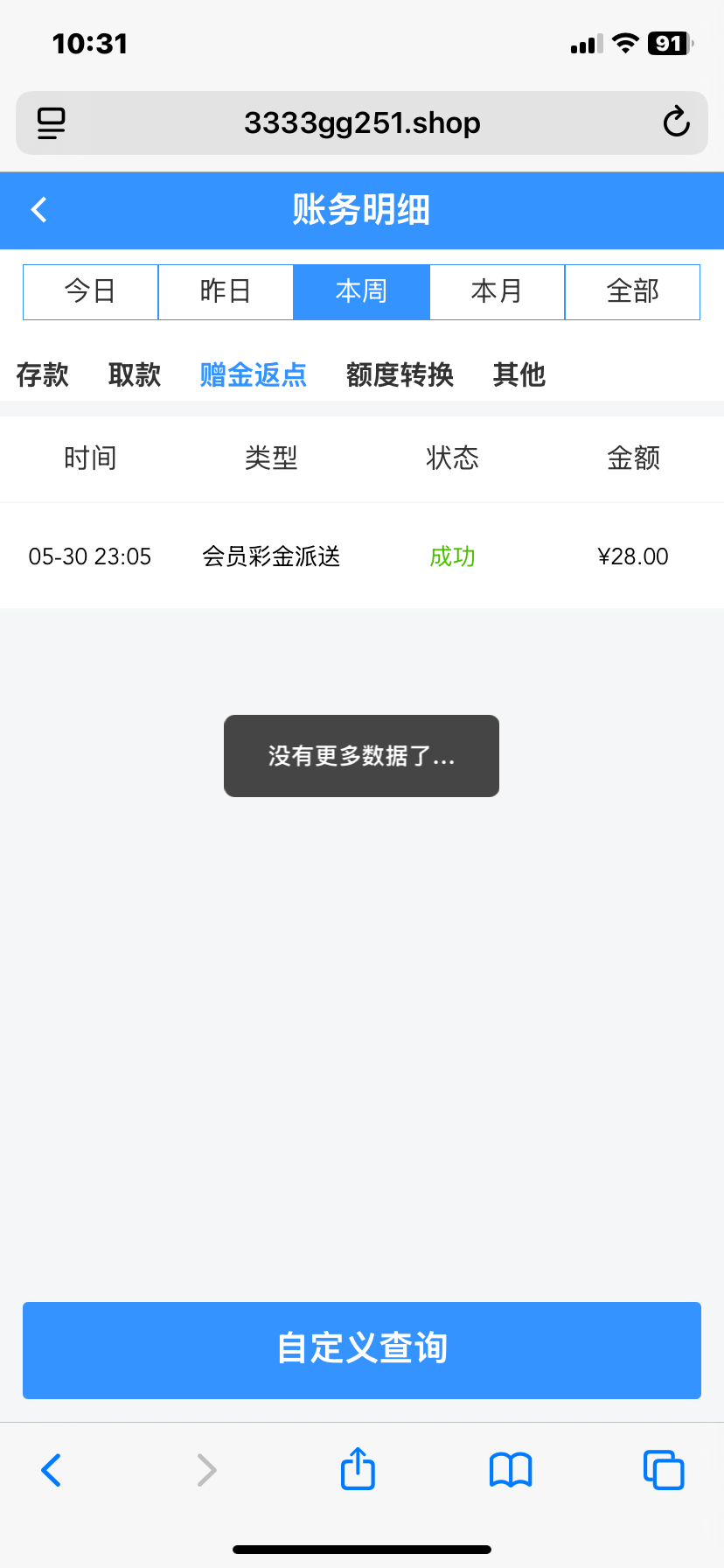Go back from 账务明细 page
This screenshot has height=1568, width=724.
click(x=39, y=210)
